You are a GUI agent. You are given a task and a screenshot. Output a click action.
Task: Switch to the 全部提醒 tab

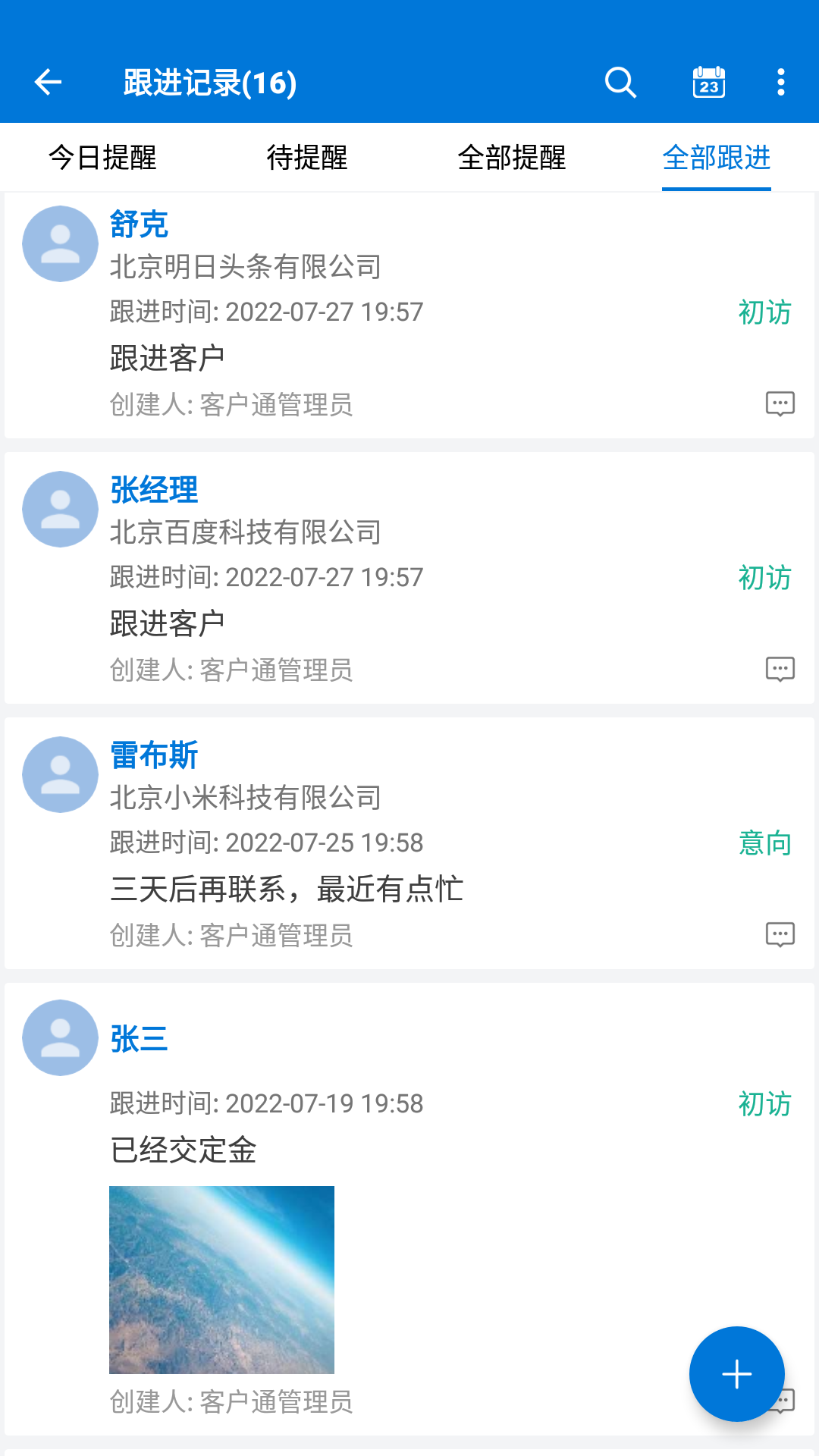pos(512,158)
